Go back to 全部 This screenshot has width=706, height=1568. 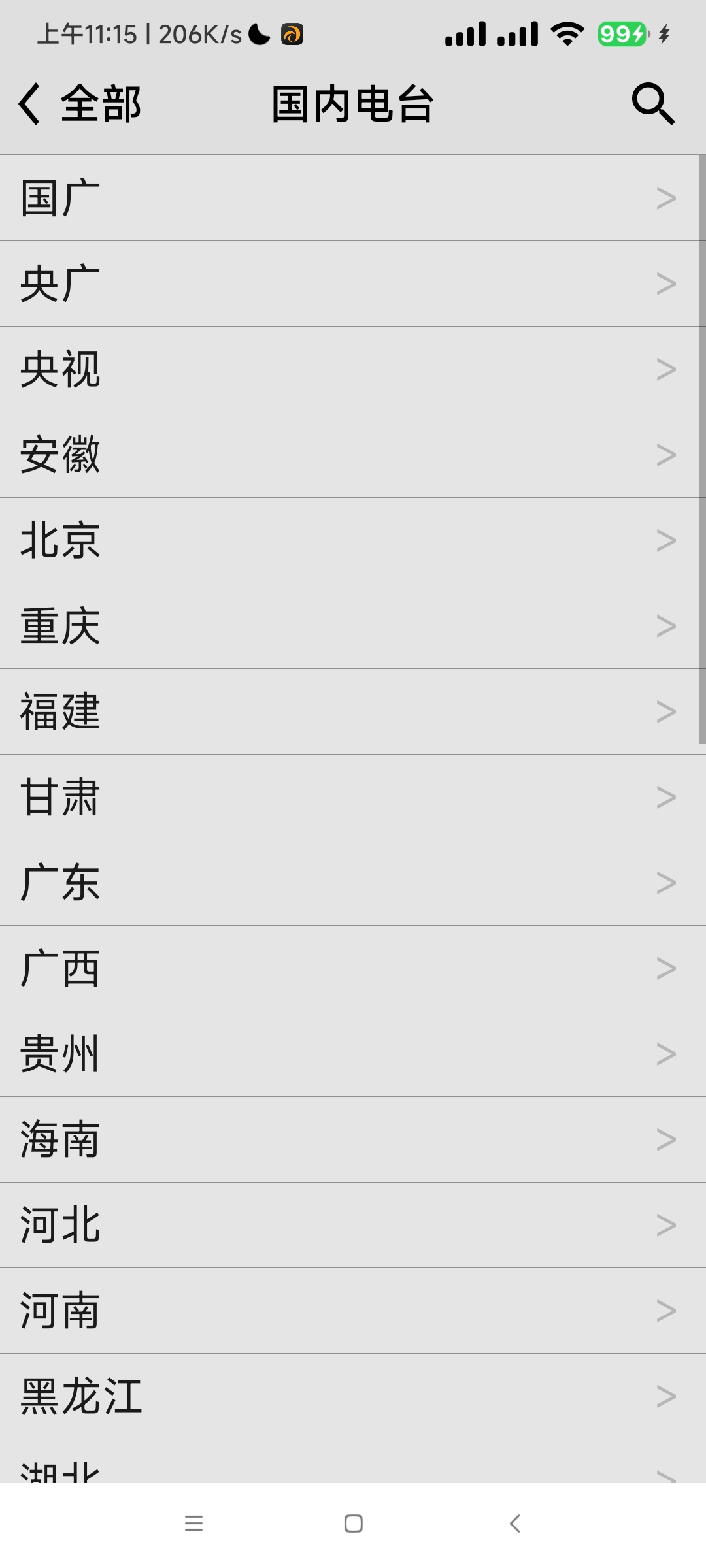click(x=80, y=104)
